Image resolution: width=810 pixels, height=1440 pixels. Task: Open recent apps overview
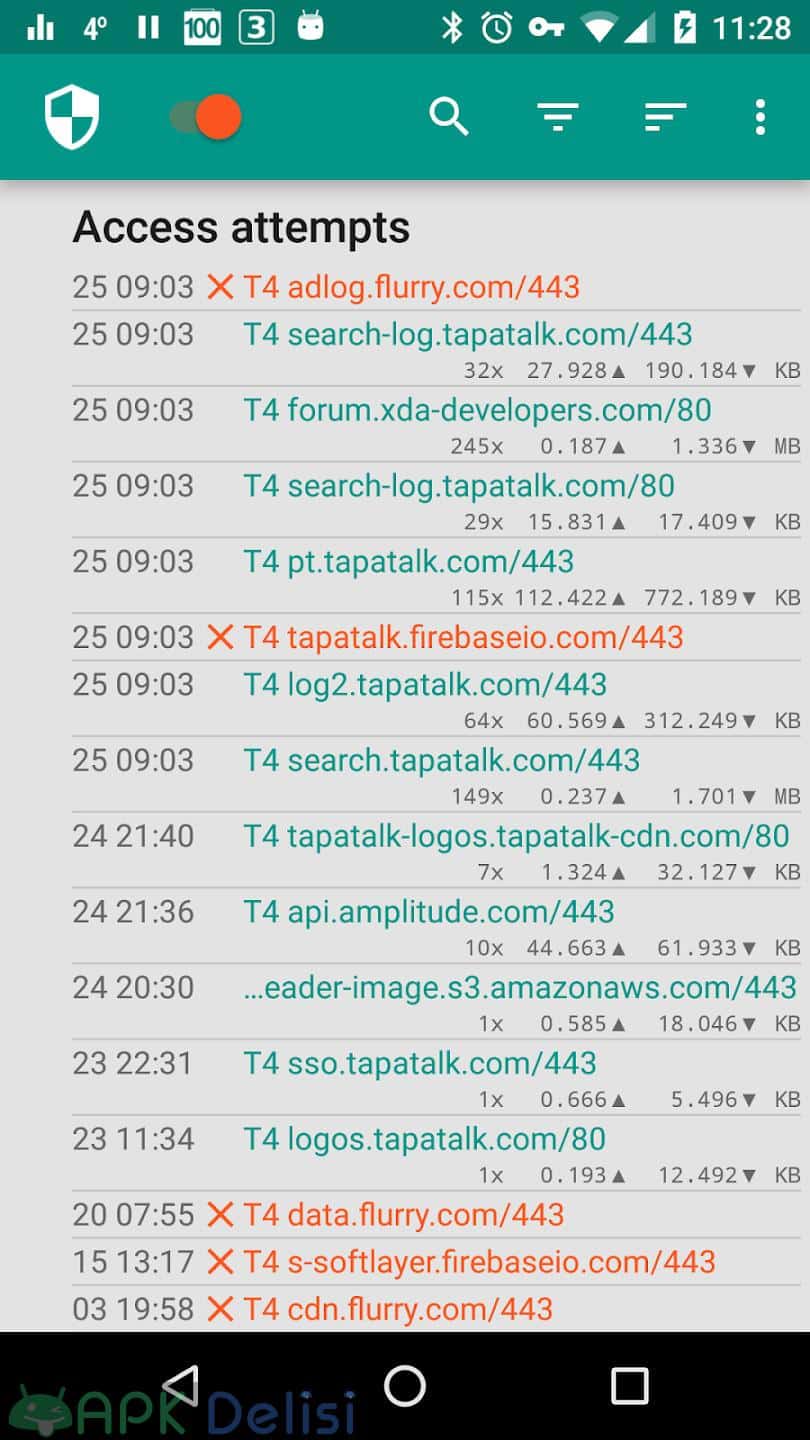tap(630, 1386)
